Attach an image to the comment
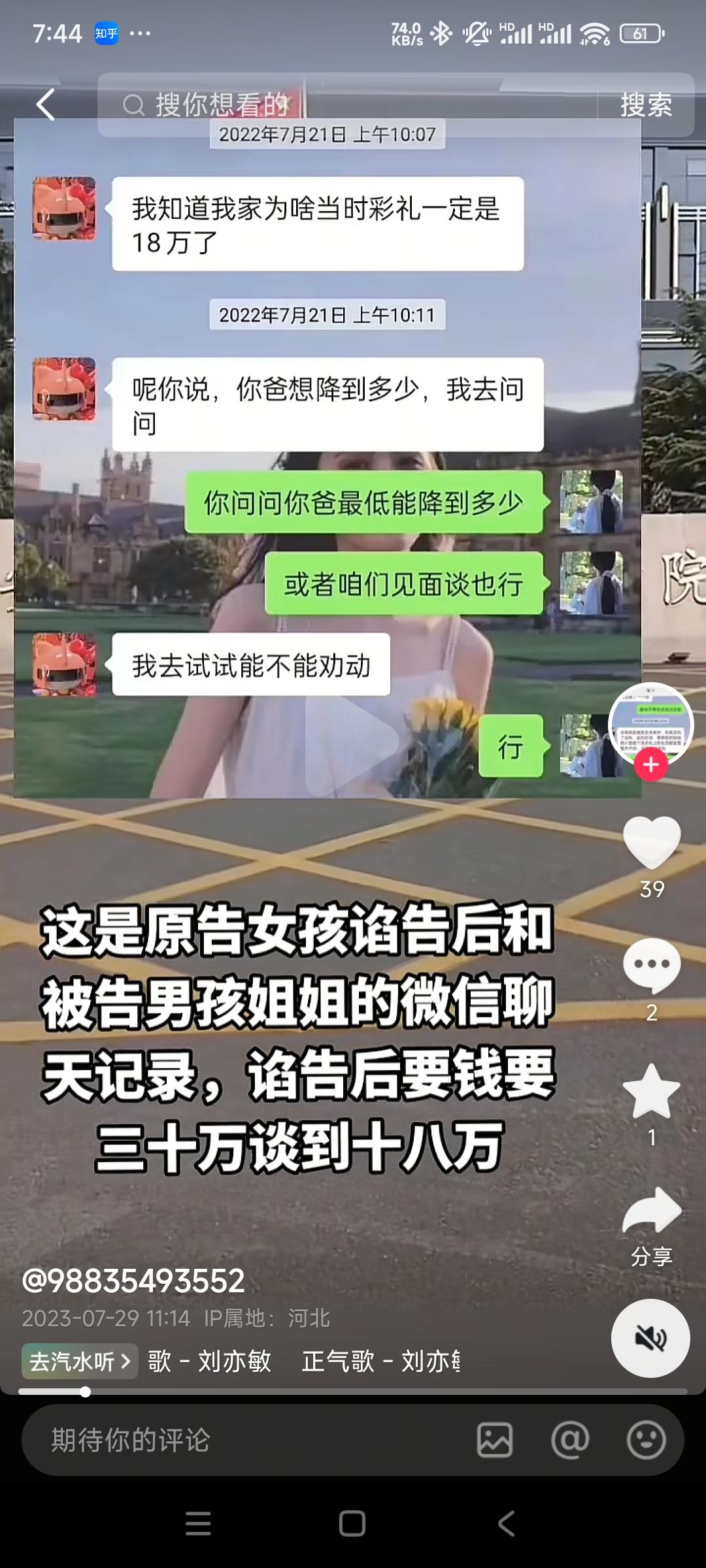This screenshot has height=1568, width=706. pos(495,1440)
